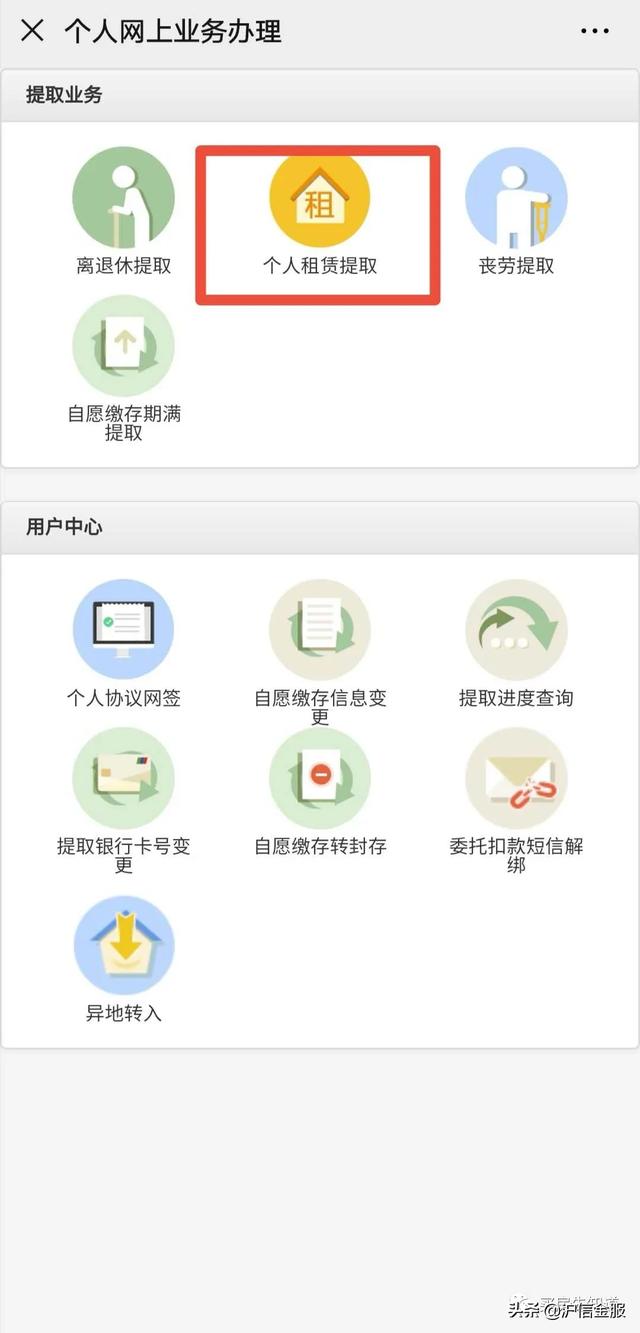The image size is (640, 1333).
Task: Select 自愿缴存转封存
Action: click(x=319, y=779)
